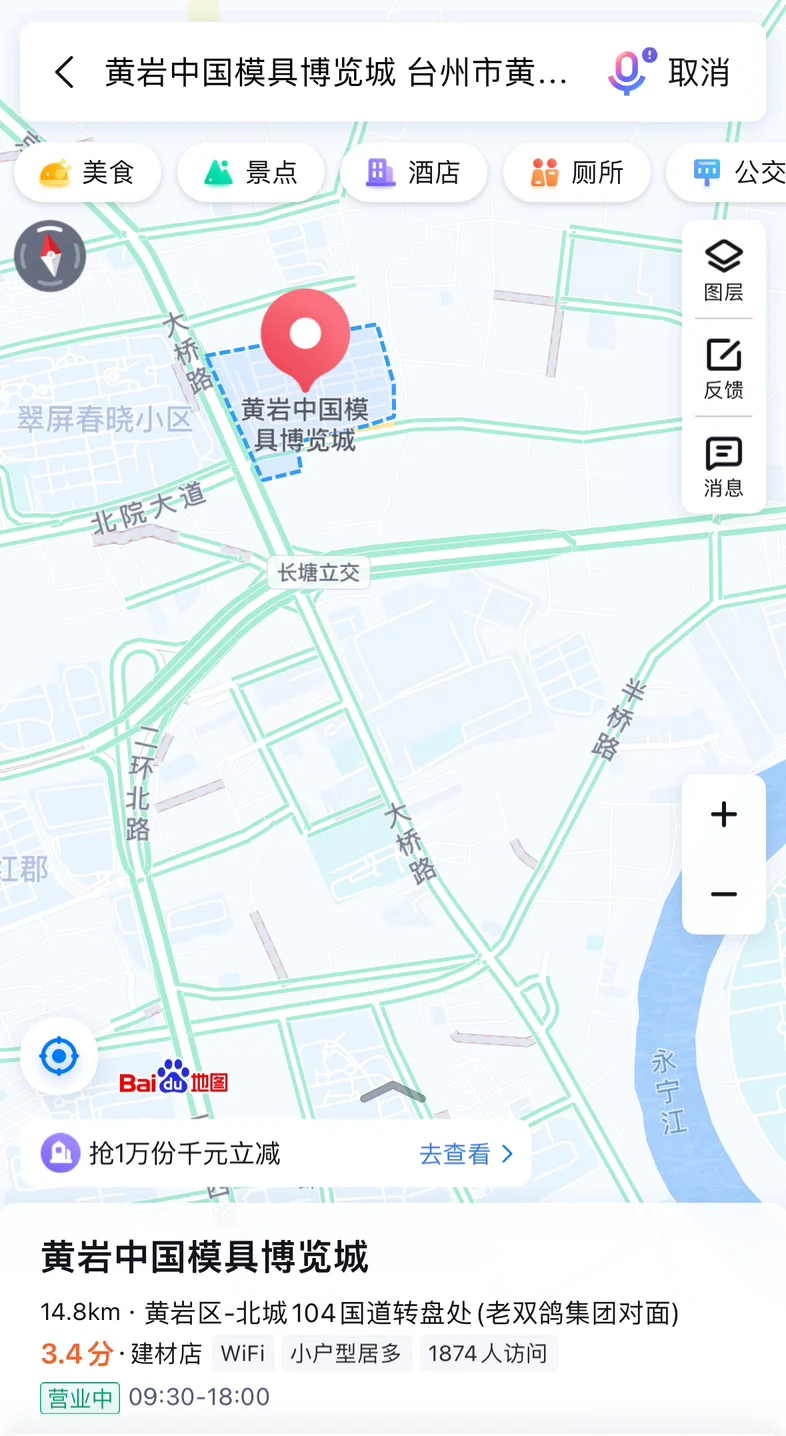Expand the place details panel chevron
The height and width of the screenshot is (1436, 786).
(x=393, y=1092)
